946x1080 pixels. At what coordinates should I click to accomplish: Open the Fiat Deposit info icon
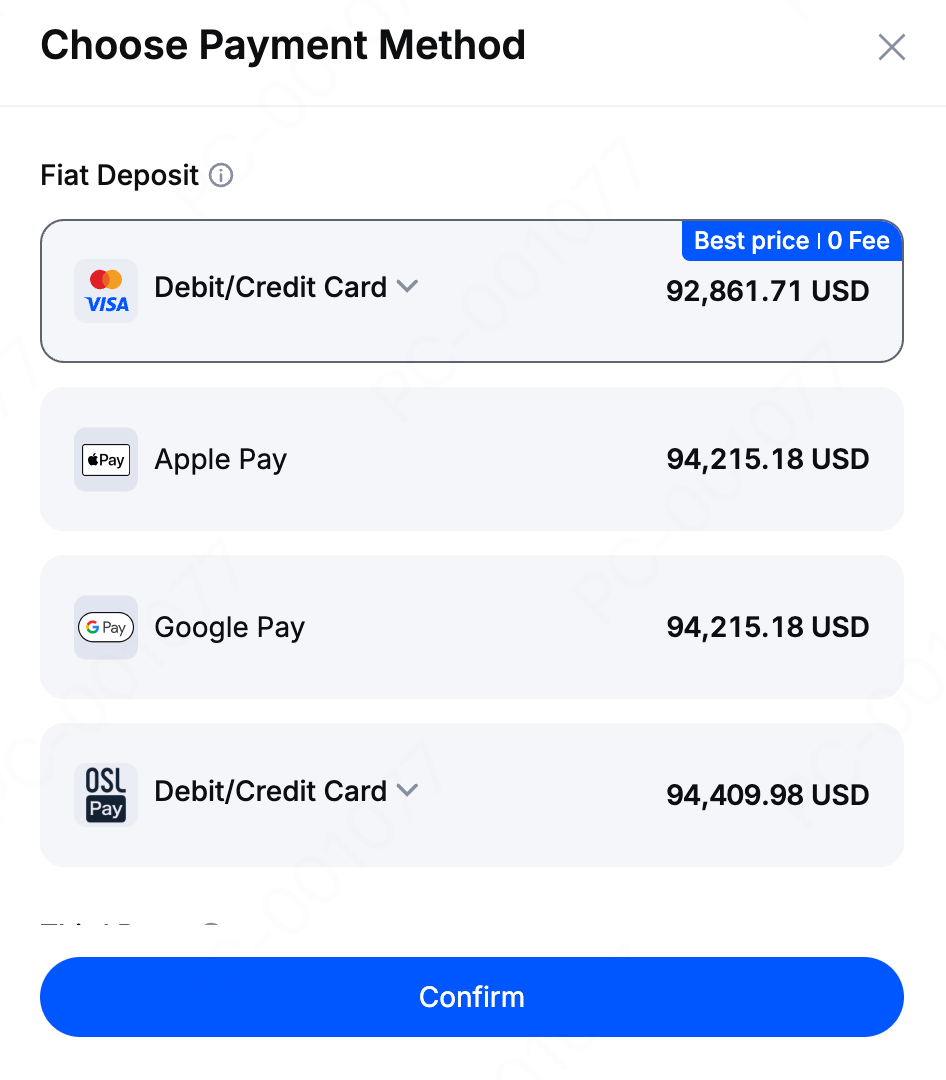click(221, 176)
